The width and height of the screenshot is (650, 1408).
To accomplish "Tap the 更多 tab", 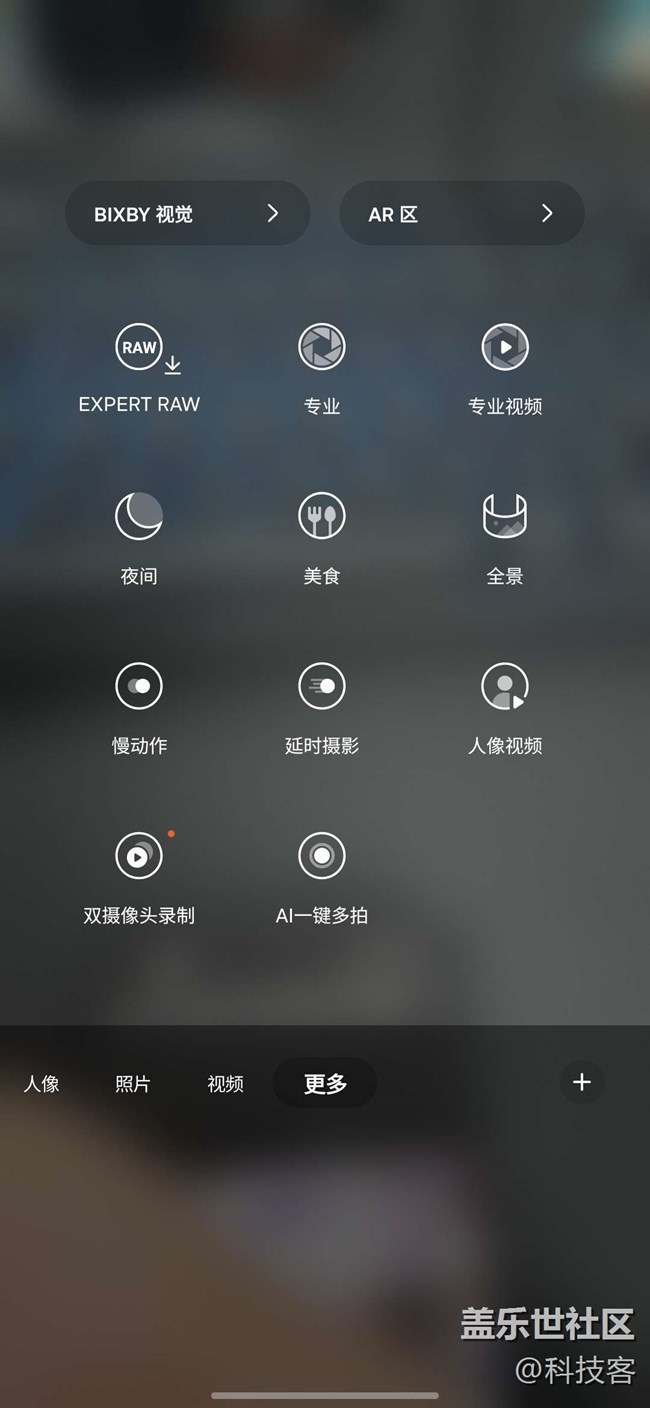I will coord(325,1083).
